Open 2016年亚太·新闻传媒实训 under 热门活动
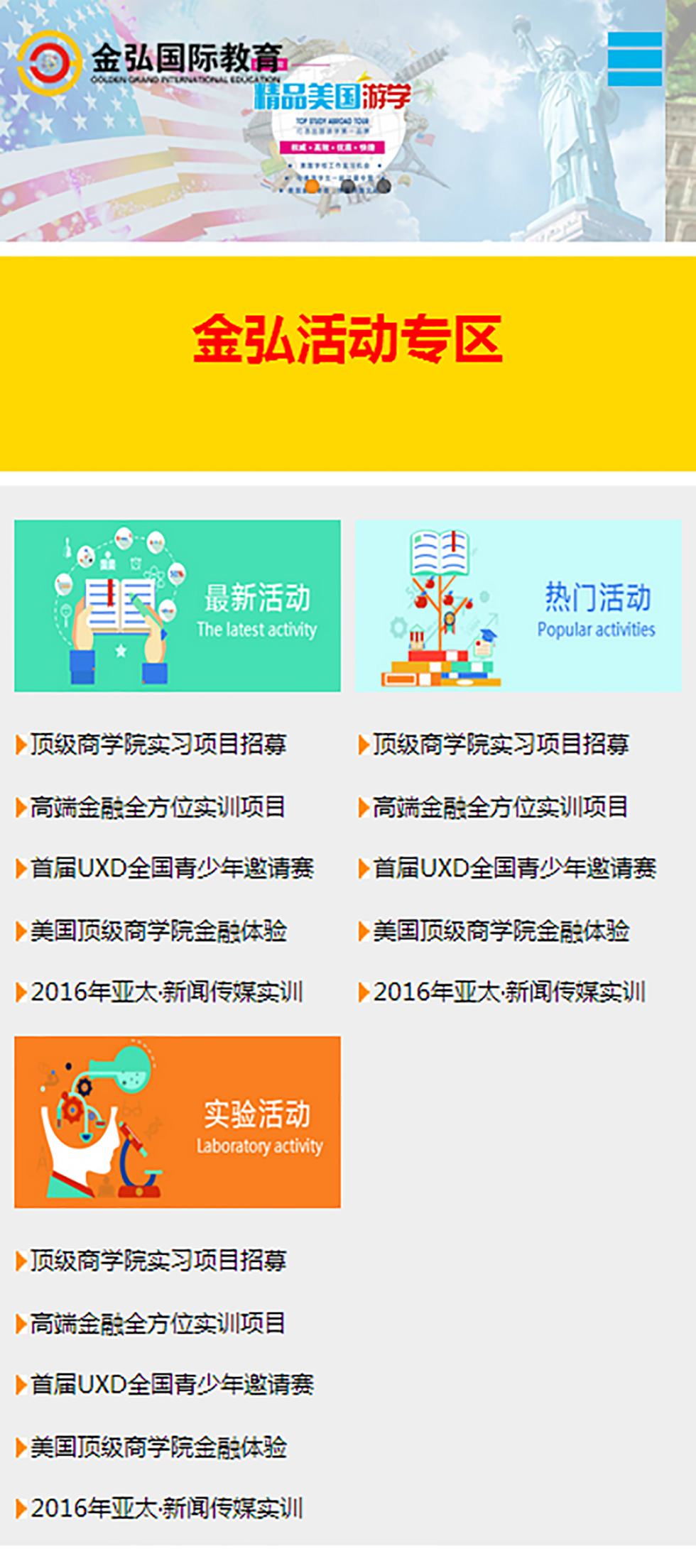The image size is (696, 1568). 509,992
